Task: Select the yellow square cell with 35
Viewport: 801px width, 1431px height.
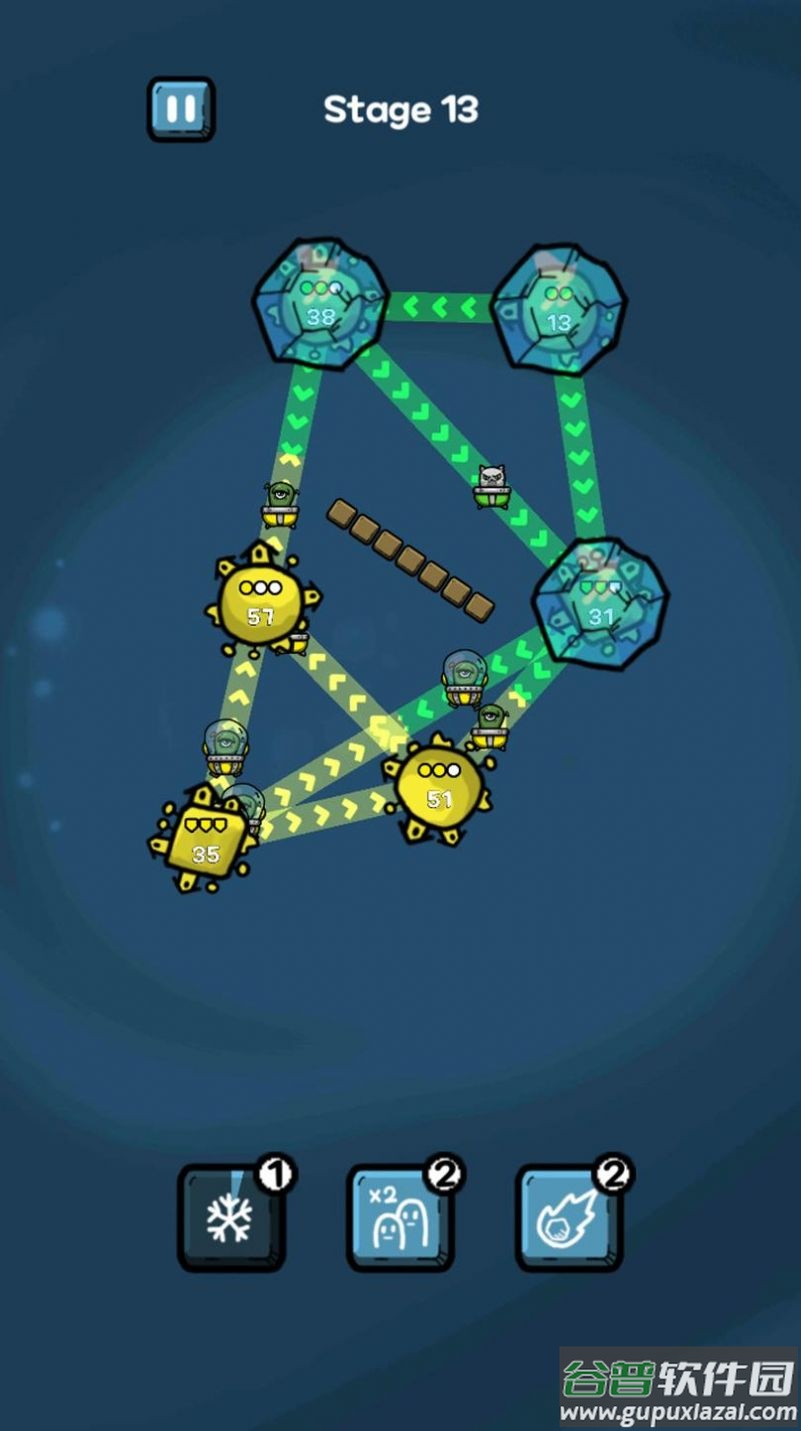Action: [205, 841]
